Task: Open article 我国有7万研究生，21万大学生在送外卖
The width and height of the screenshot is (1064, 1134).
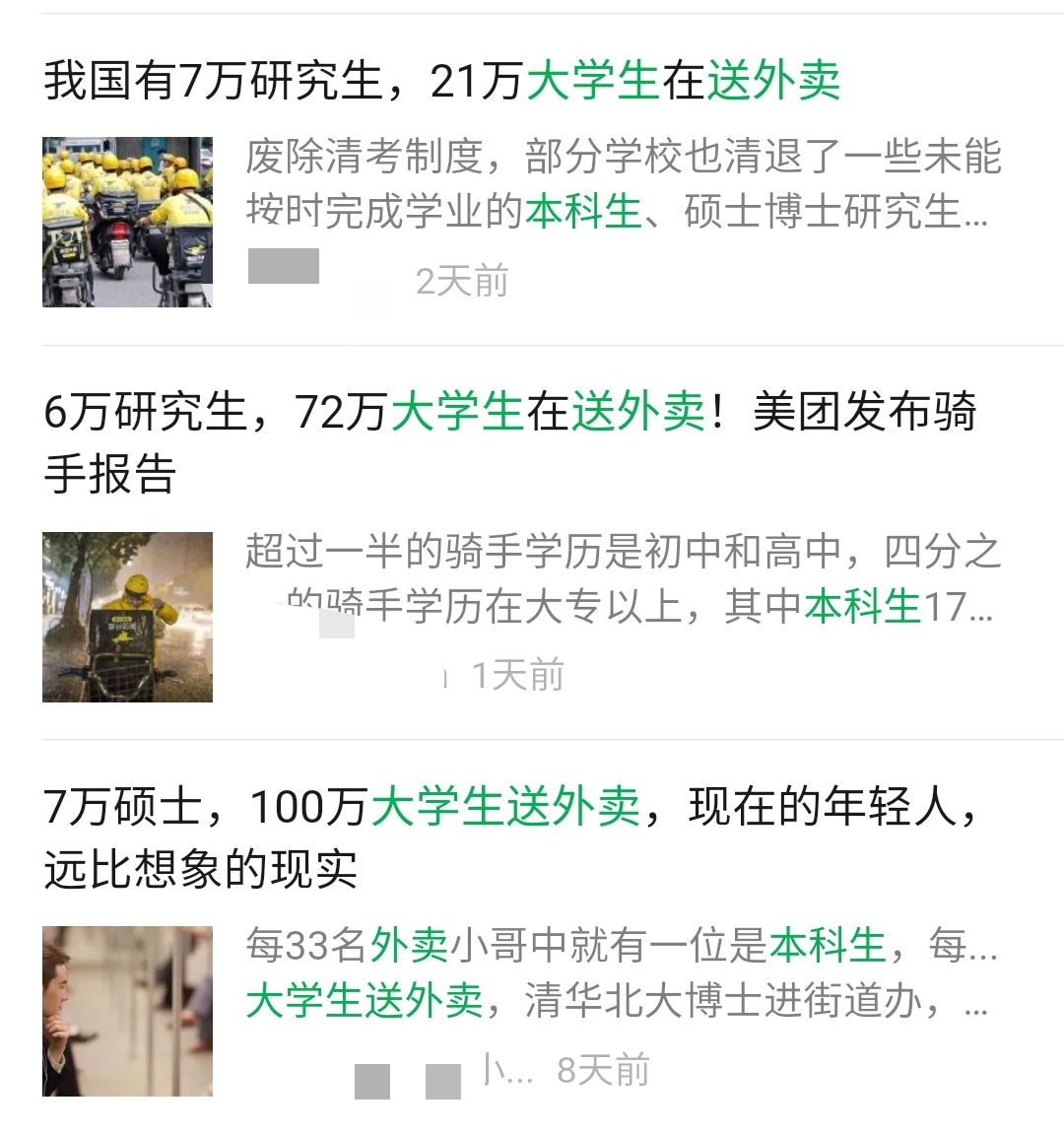Action: point(441,81)
